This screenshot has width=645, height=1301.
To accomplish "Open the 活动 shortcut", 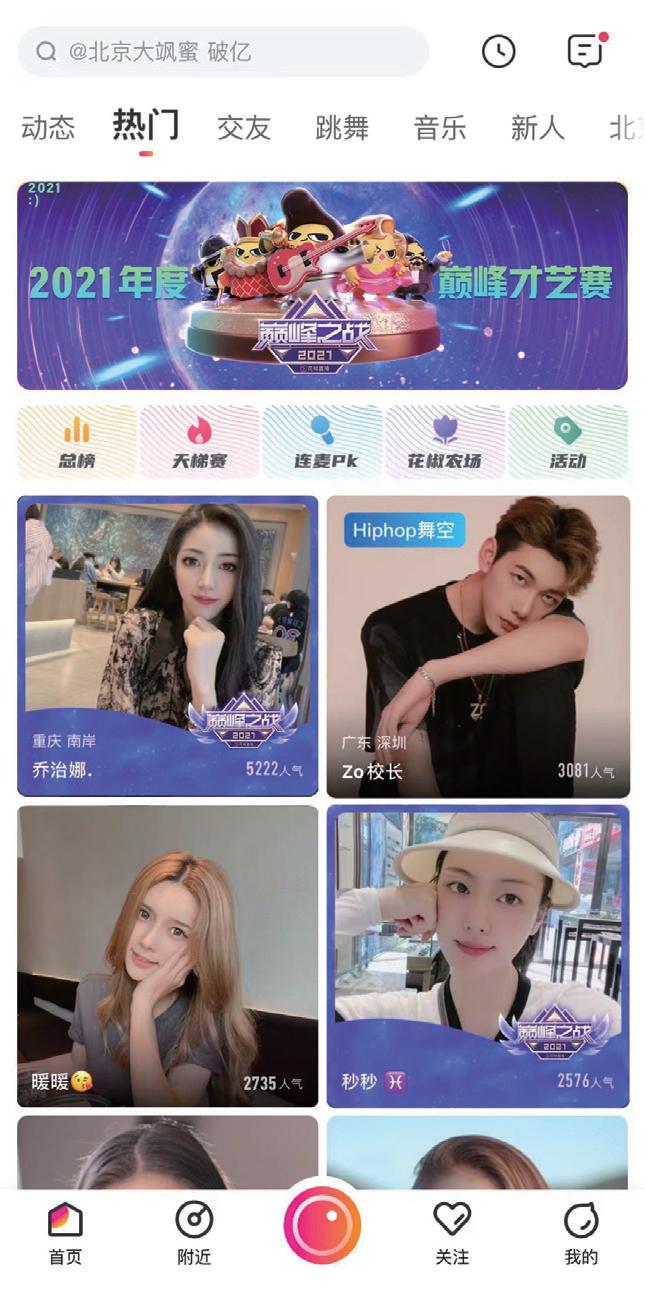I will (567, 442).
